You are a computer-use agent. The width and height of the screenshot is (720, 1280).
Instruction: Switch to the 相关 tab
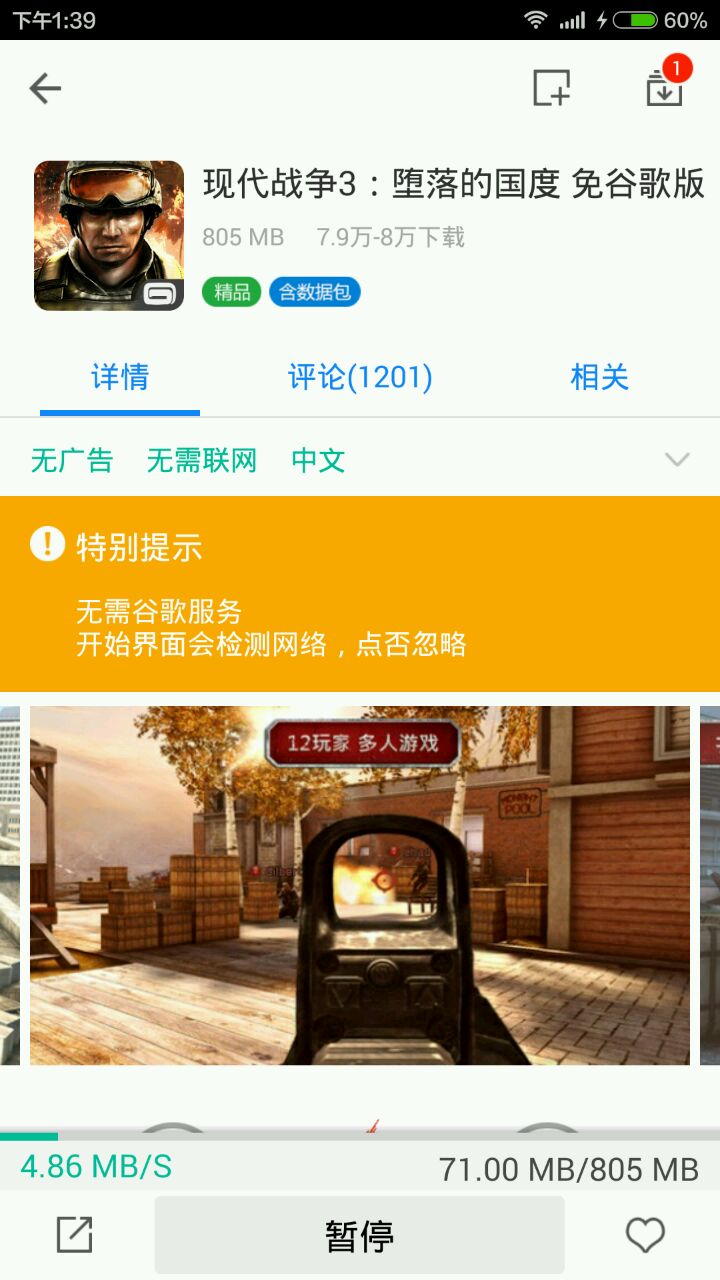[599, 377]
